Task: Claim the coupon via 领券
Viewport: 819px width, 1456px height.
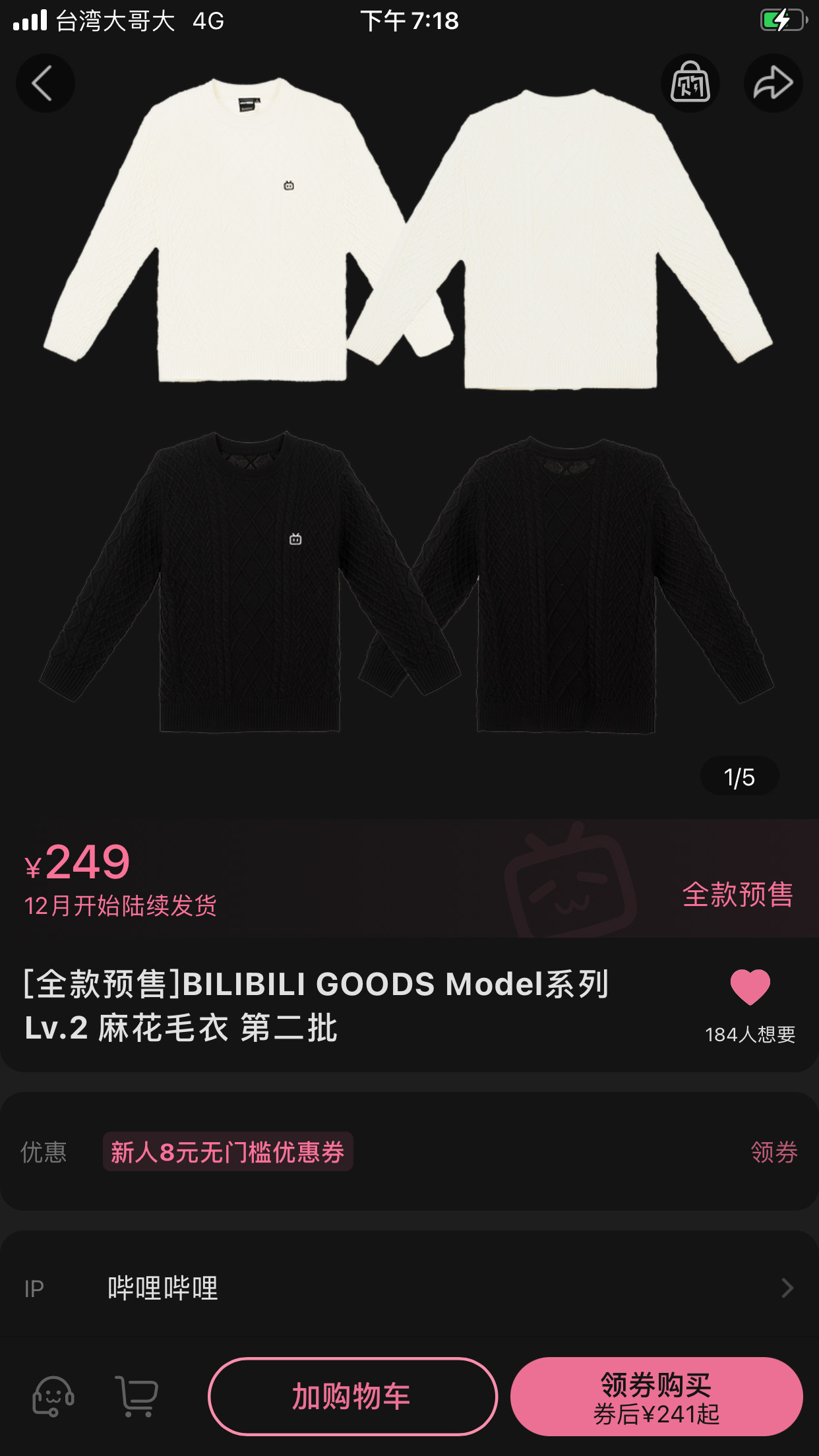Action: [x=774, y=1152]
